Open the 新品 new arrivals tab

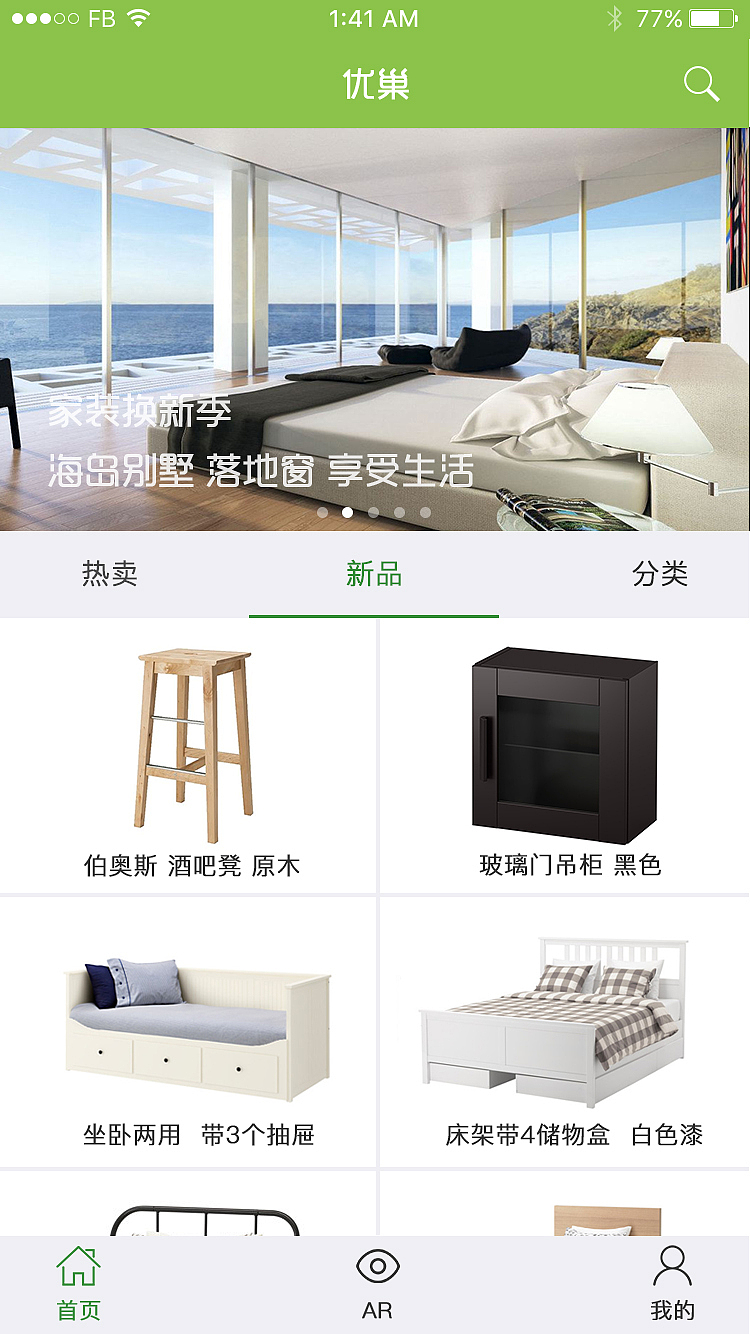pyautogui.click(x=374, y=575)
